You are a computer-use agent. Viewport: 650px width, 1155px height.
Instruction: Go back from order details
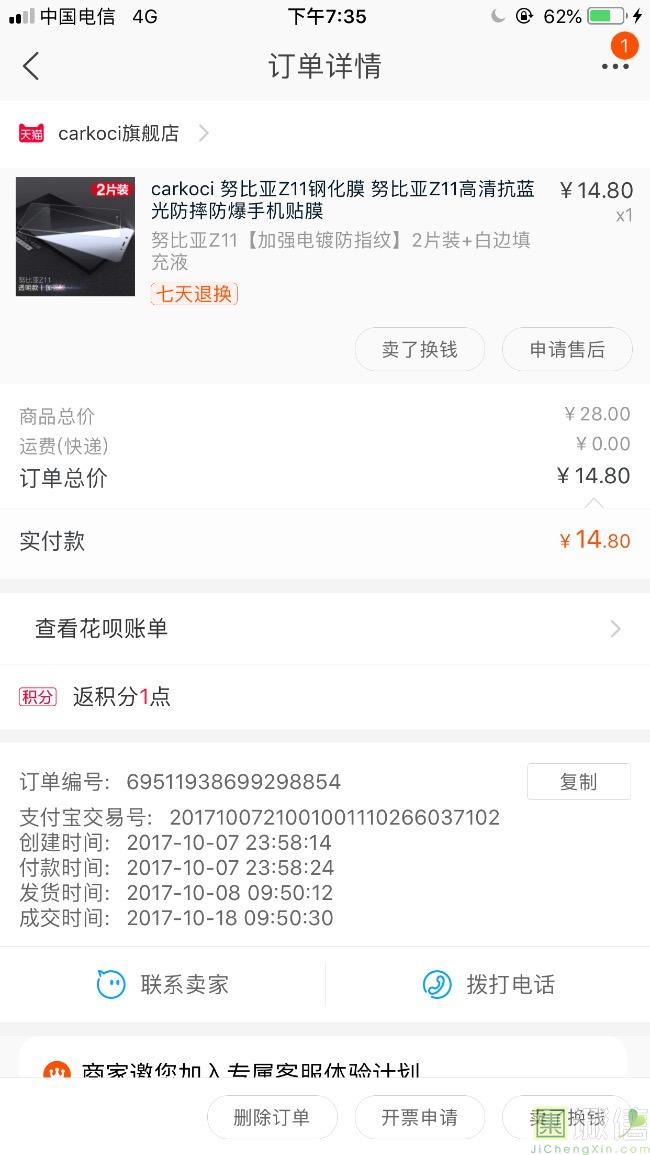(x=31, y=67)
